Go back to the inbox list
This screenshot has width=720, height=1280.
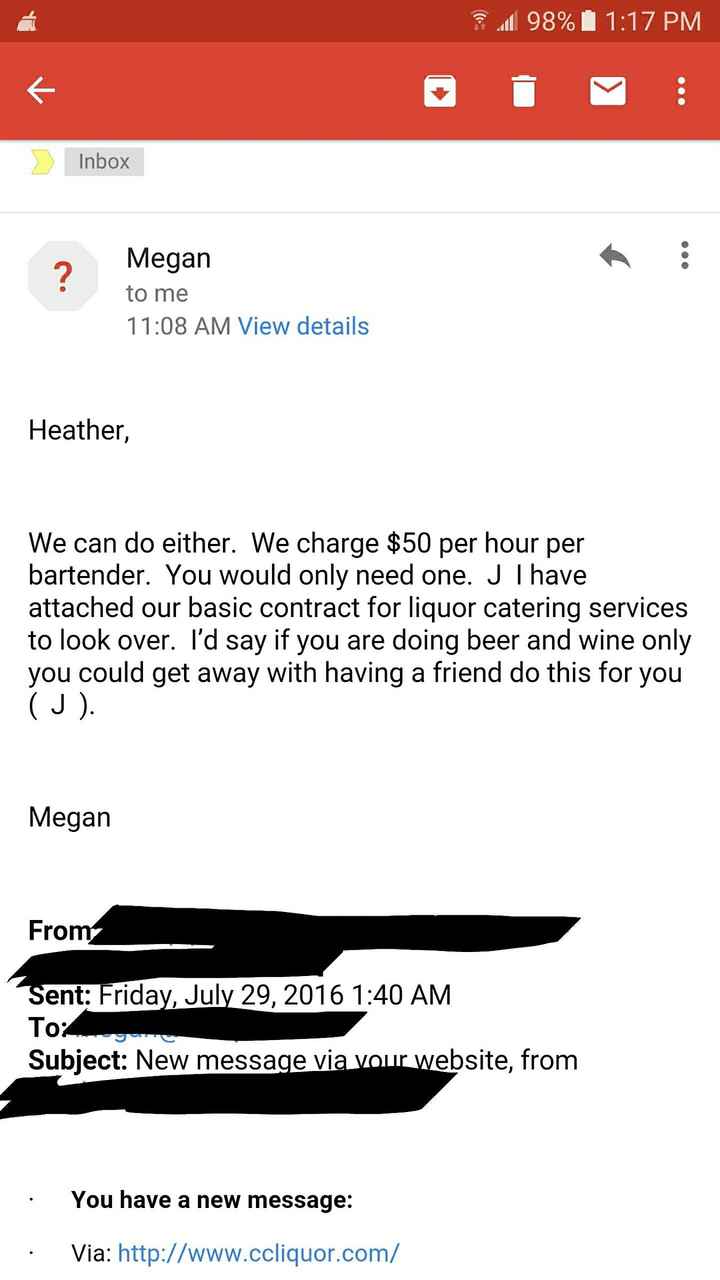[x=41, y=91]
